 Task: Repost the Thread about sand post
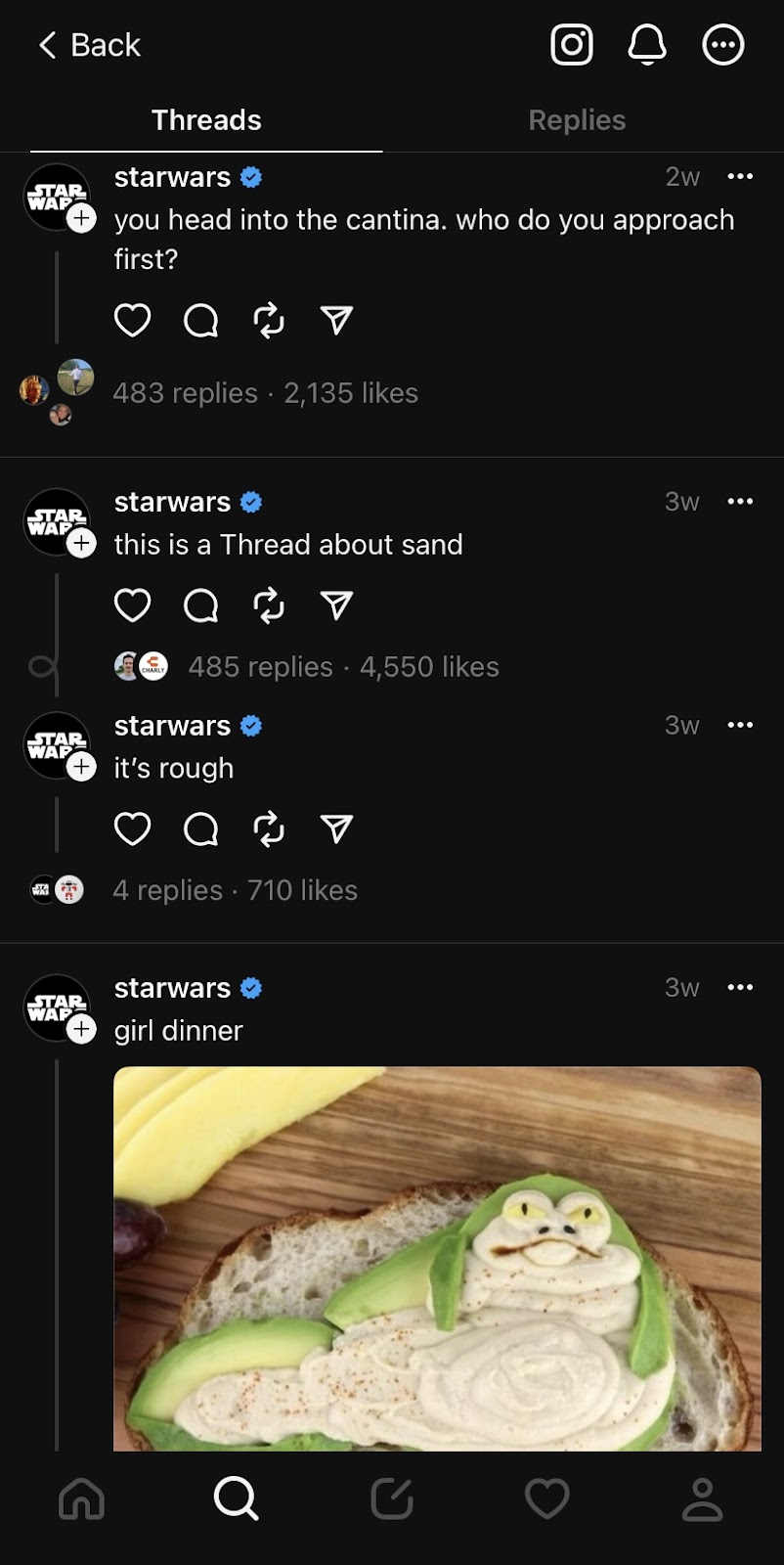[x=268, y=605]
